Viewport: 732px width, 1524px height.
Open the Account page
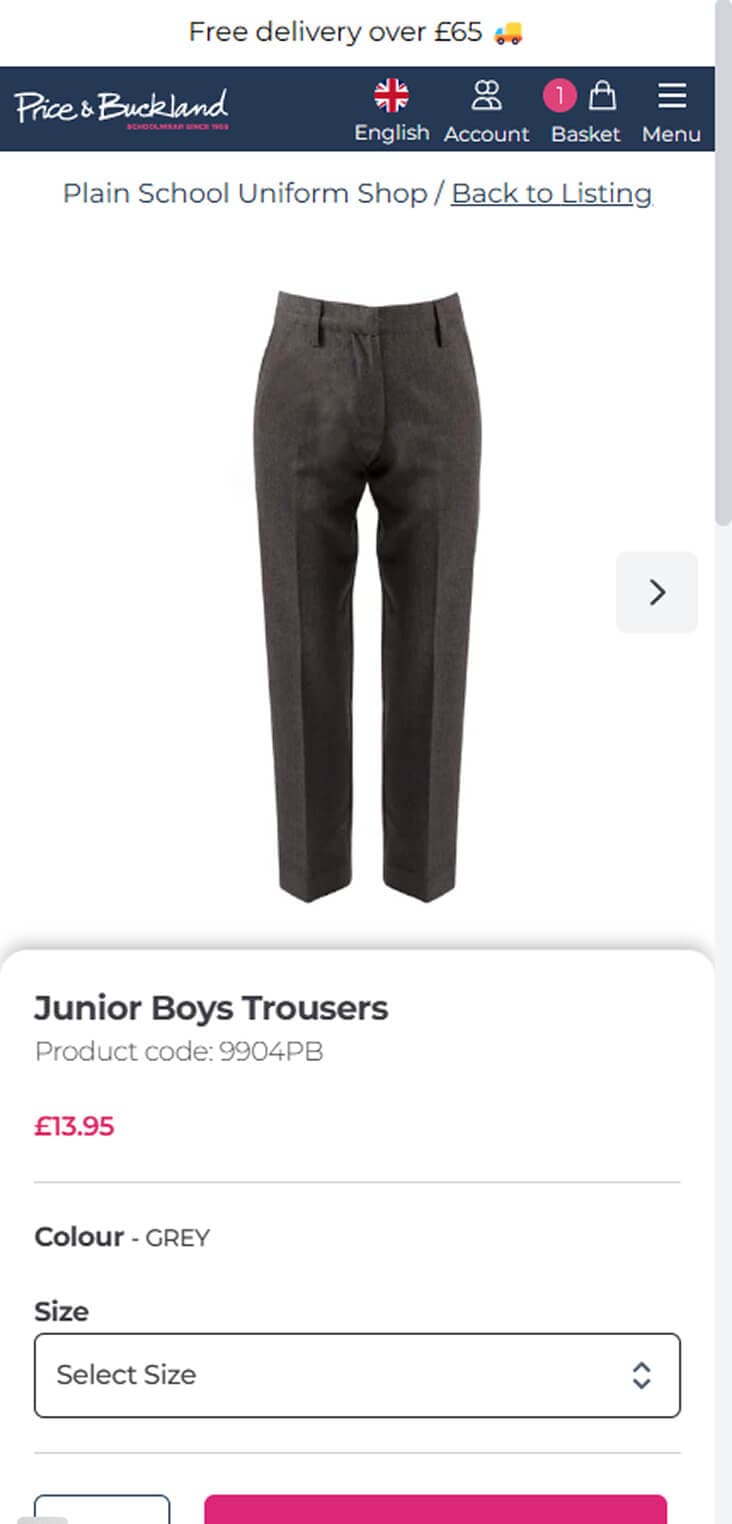tap(486, 111)
